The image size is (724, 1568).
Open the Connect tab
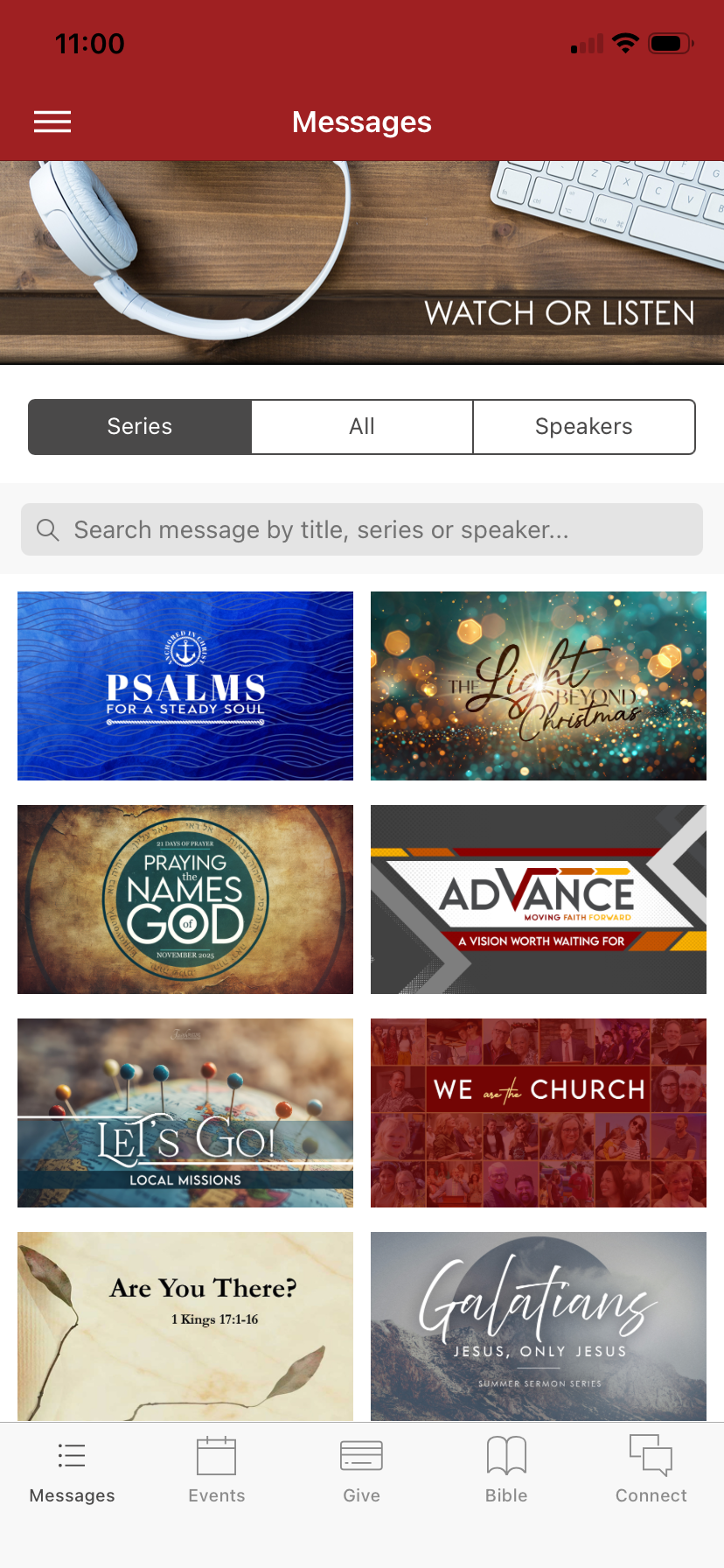[651, 1472]
